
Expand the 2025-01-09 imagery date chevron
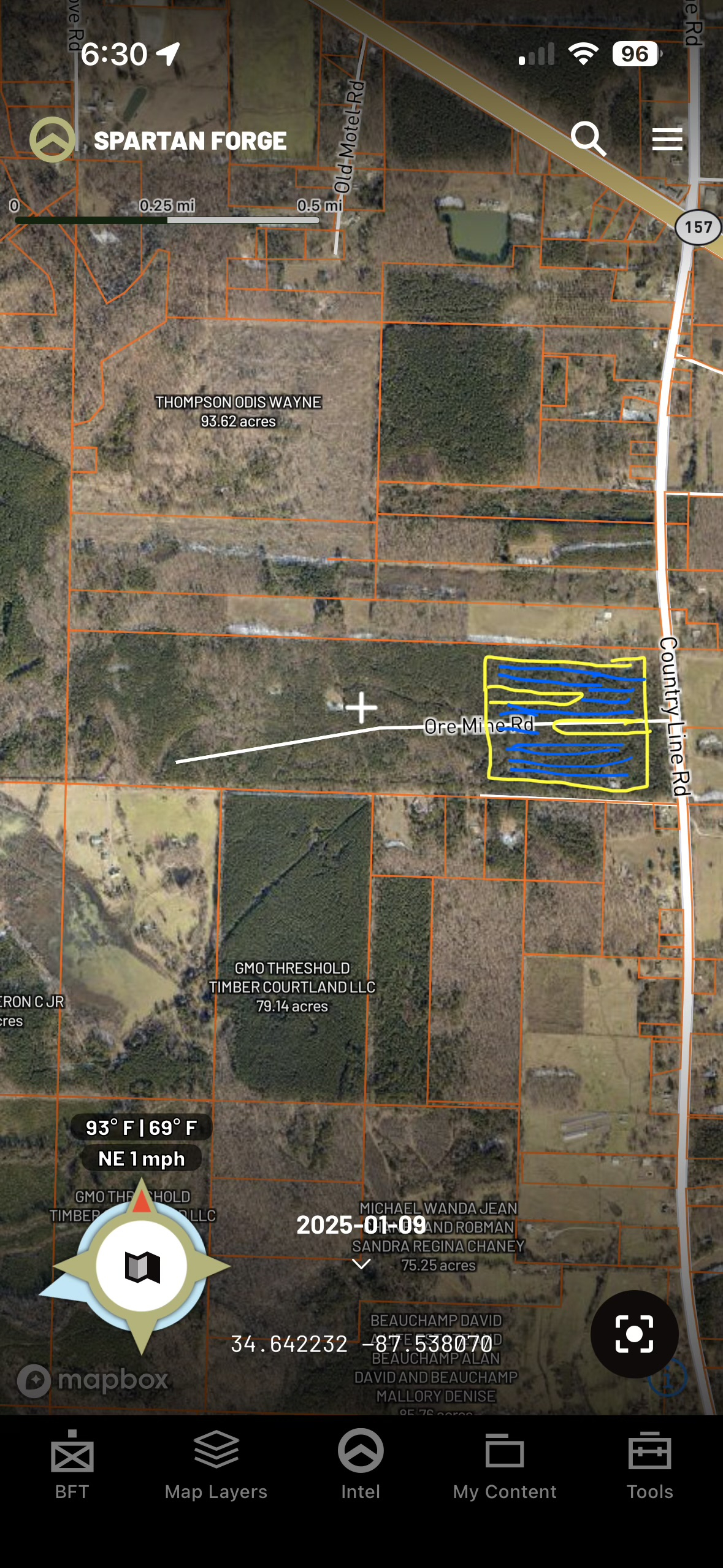click(x=361, y=1264)
